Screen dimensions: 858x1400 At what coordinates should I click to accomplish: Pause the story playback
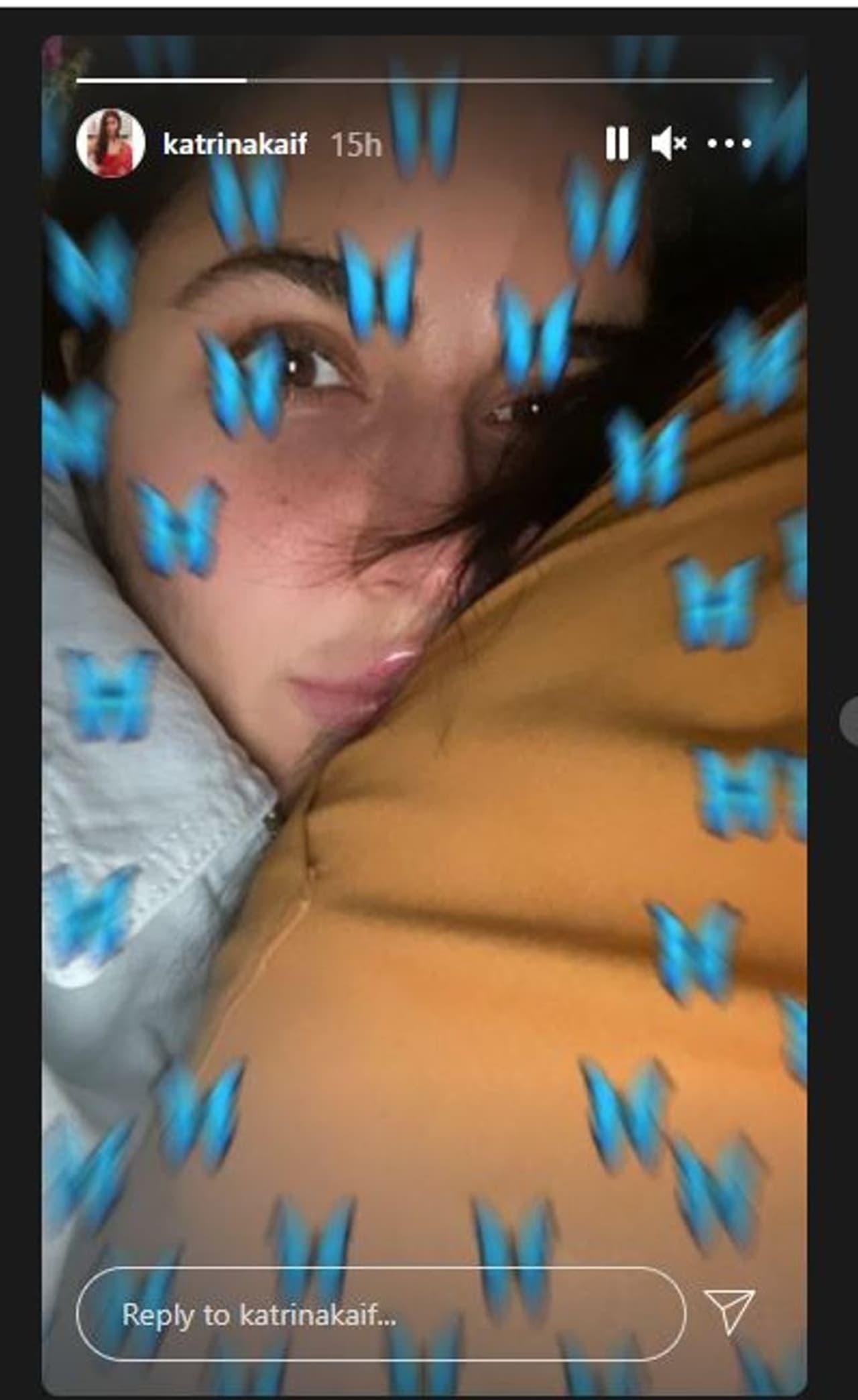[x=617, y=143]
